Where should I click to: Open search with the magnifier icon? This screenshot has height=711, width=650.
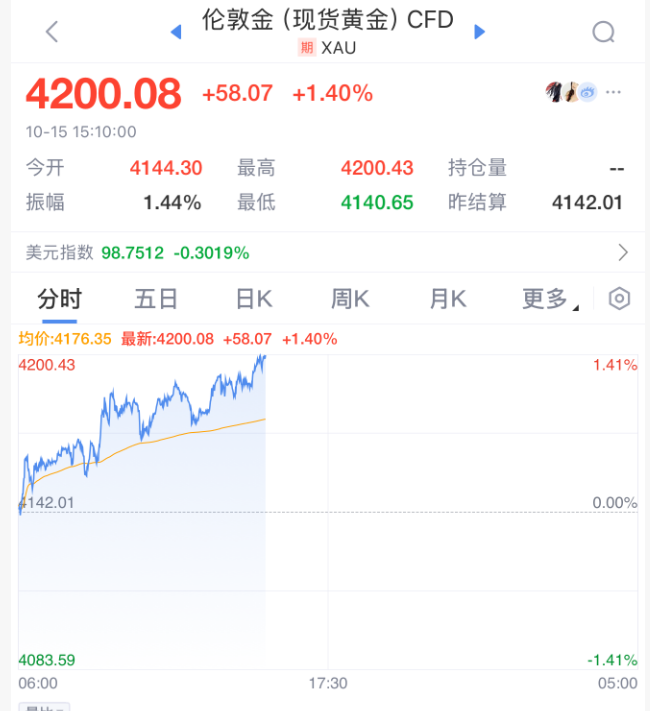[x=603, y=32]
